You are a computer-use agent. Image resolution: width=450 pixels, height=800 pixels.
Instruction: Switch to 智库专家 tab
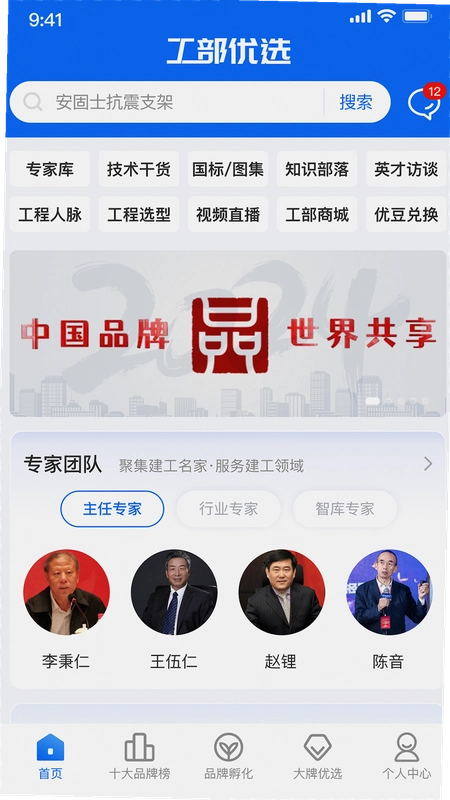point(345,509)
